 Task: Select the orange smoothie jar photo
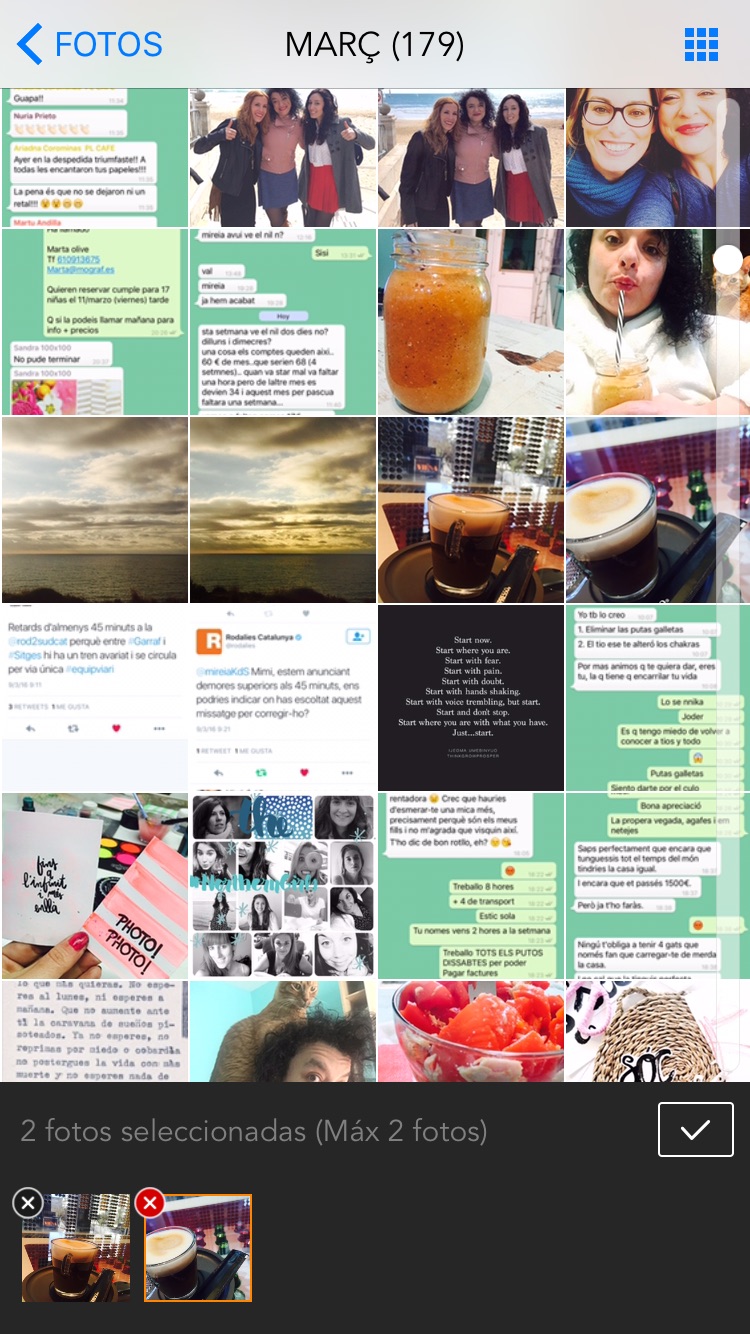pos(470,322)
